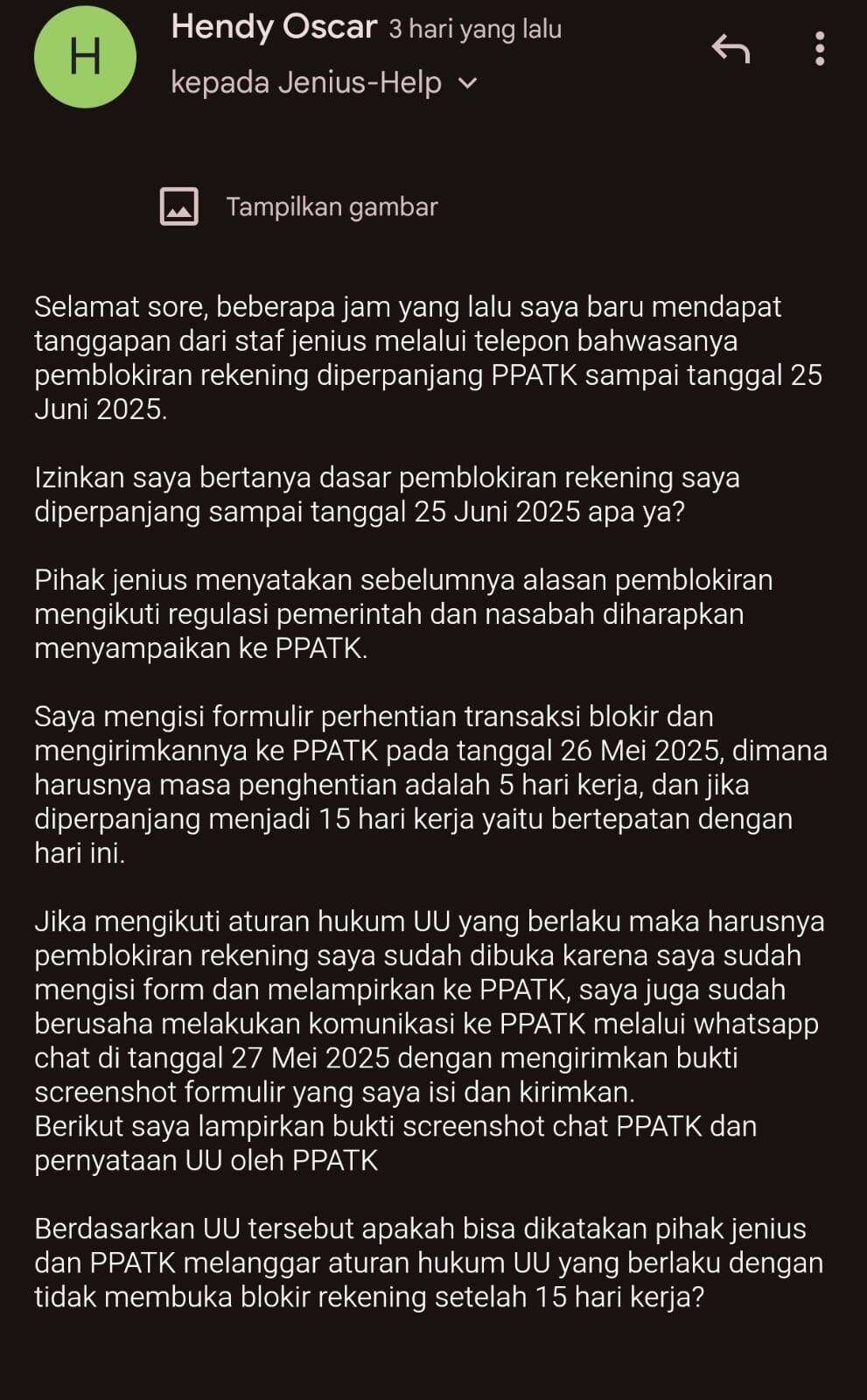Expand recipient details next to Jenius-Help
This screenshot has height=1400, width=867.
pos(468,84)
